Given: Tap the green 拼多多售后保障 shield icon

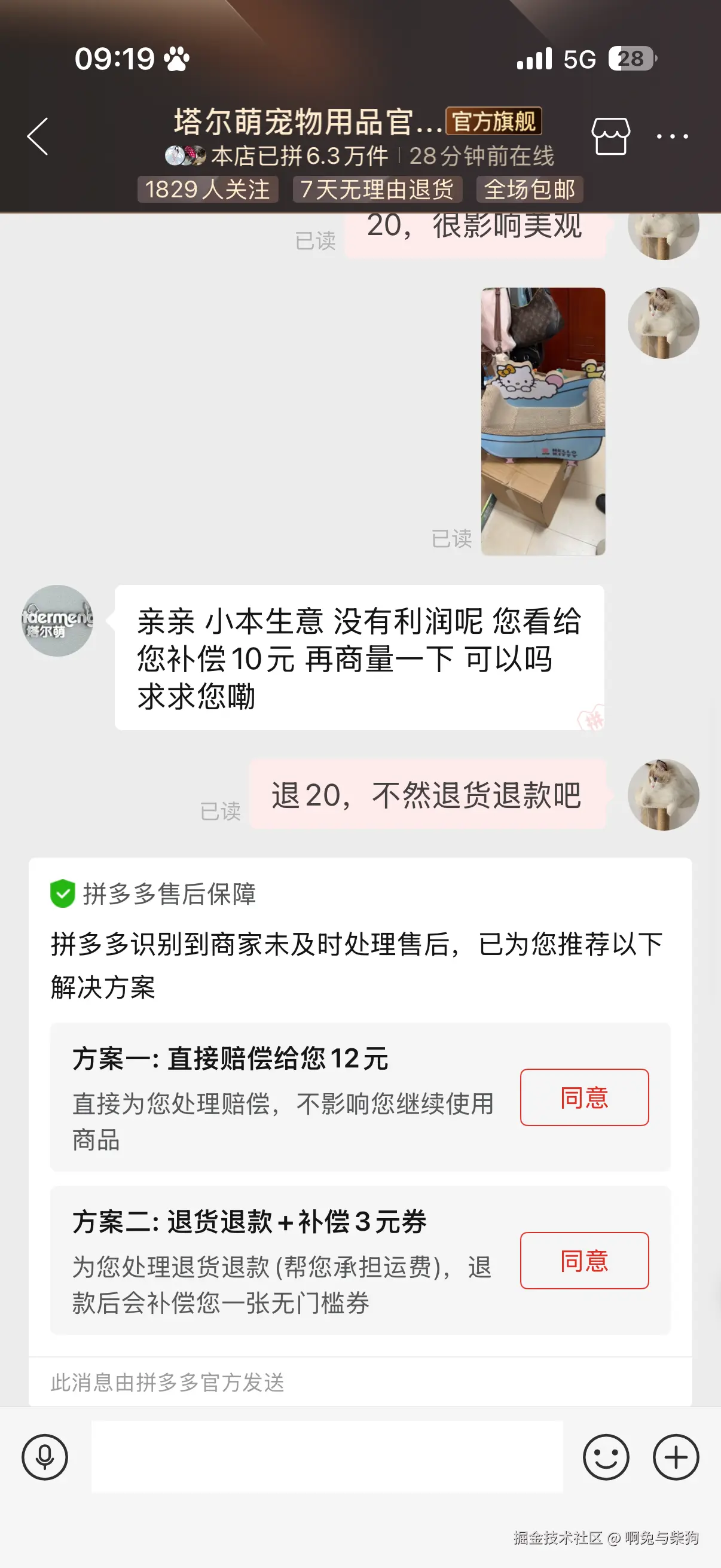Looking at the screenshot, I should (63, 894).
